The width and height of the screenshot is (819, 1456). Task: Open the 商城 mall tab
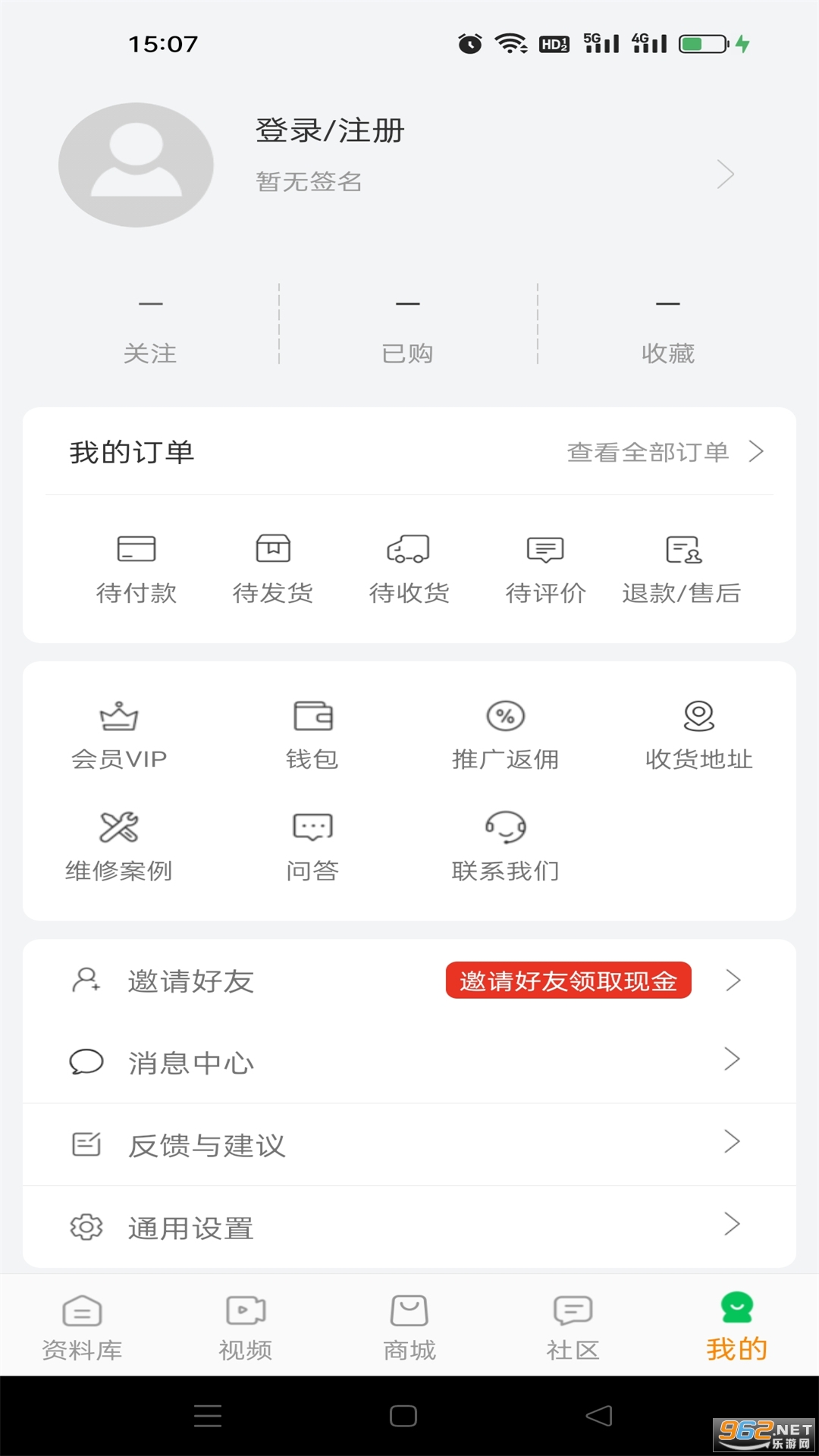click(408, 1323)
